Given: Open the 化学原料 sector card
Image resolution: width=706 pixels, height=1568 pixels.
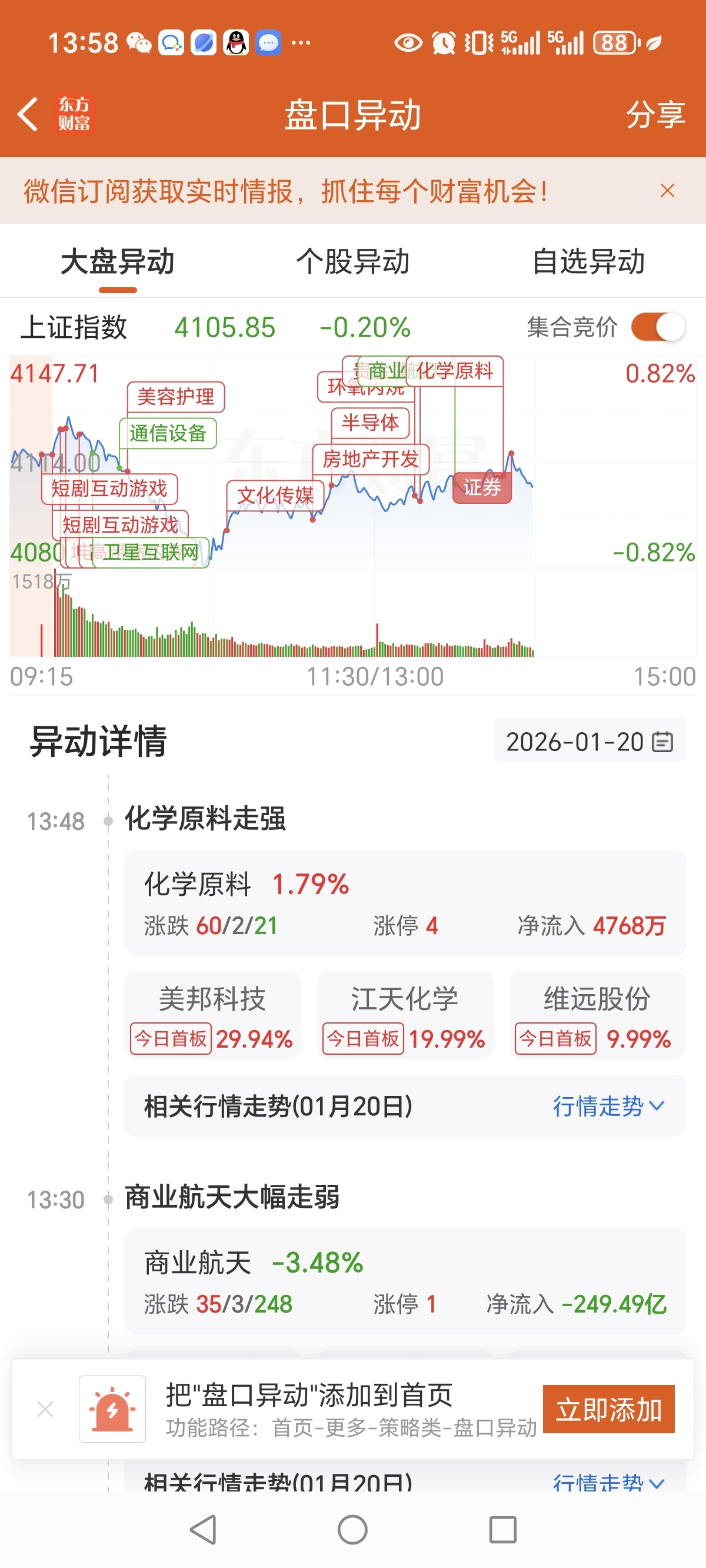Looking at the screenshot, I should pyautogui.click(x=405, y=903).
